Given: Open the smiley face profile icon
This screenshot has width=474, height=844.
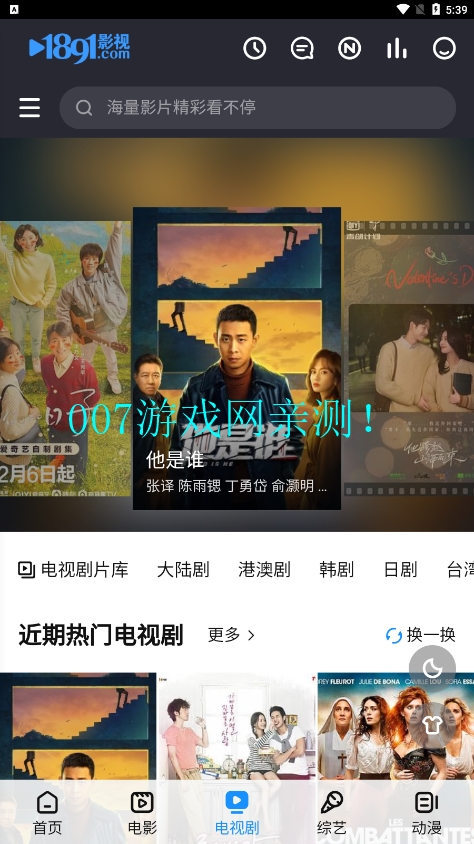Looking at the screenshot, I should point(444,48).
